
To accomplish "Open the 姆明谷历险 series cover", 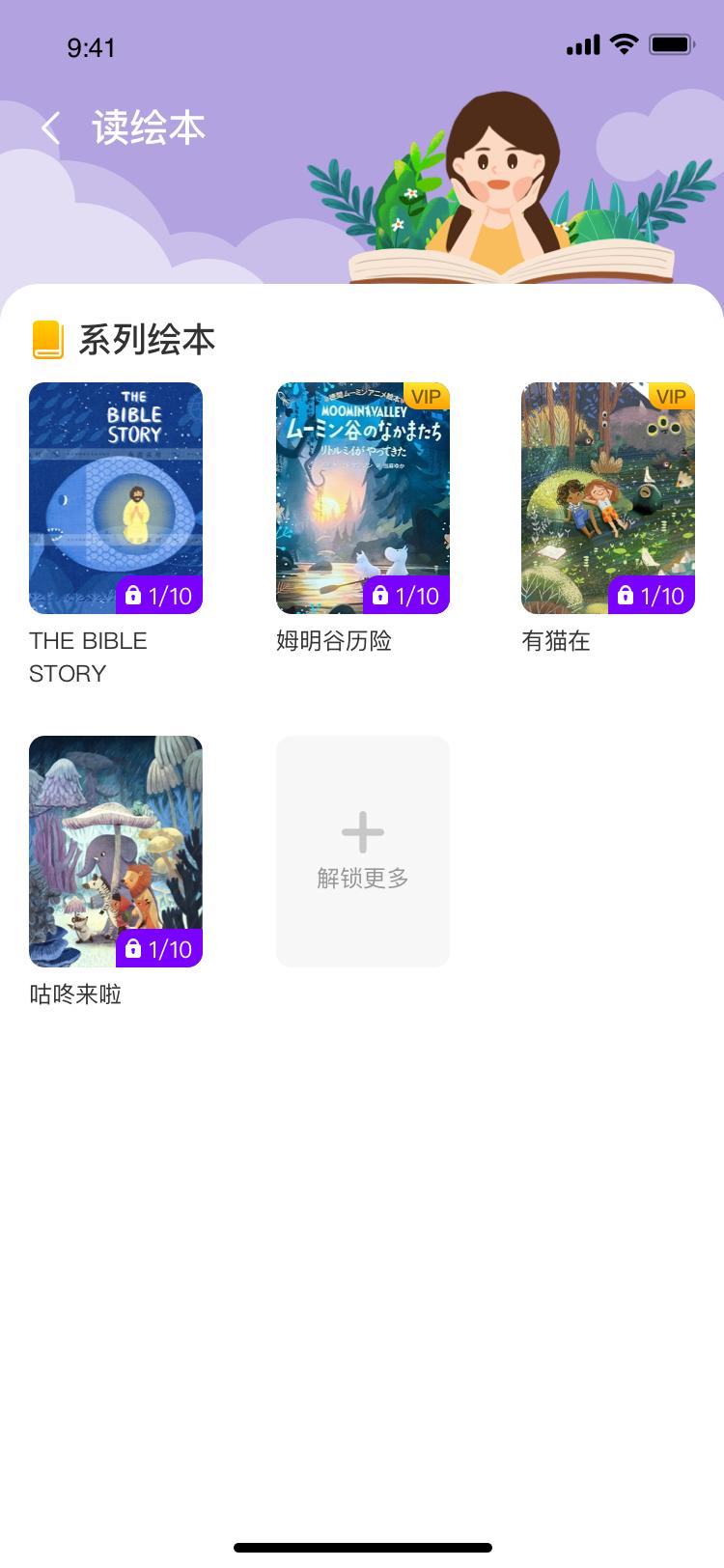I will click(x=362, y=497).
